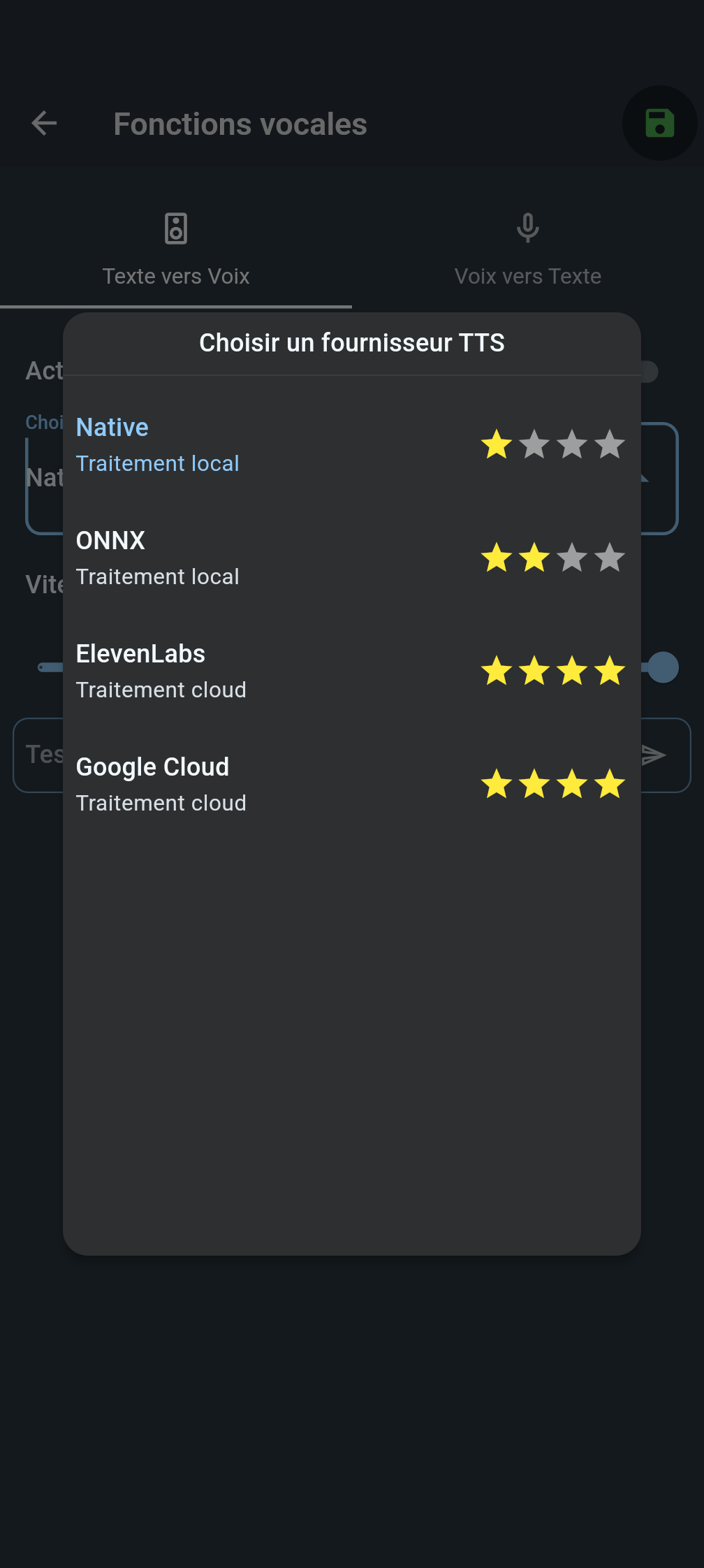Viewport: 704px width, 1568px height.
Task: Choose ONNX as TTS provider
Action: (351, 558)
